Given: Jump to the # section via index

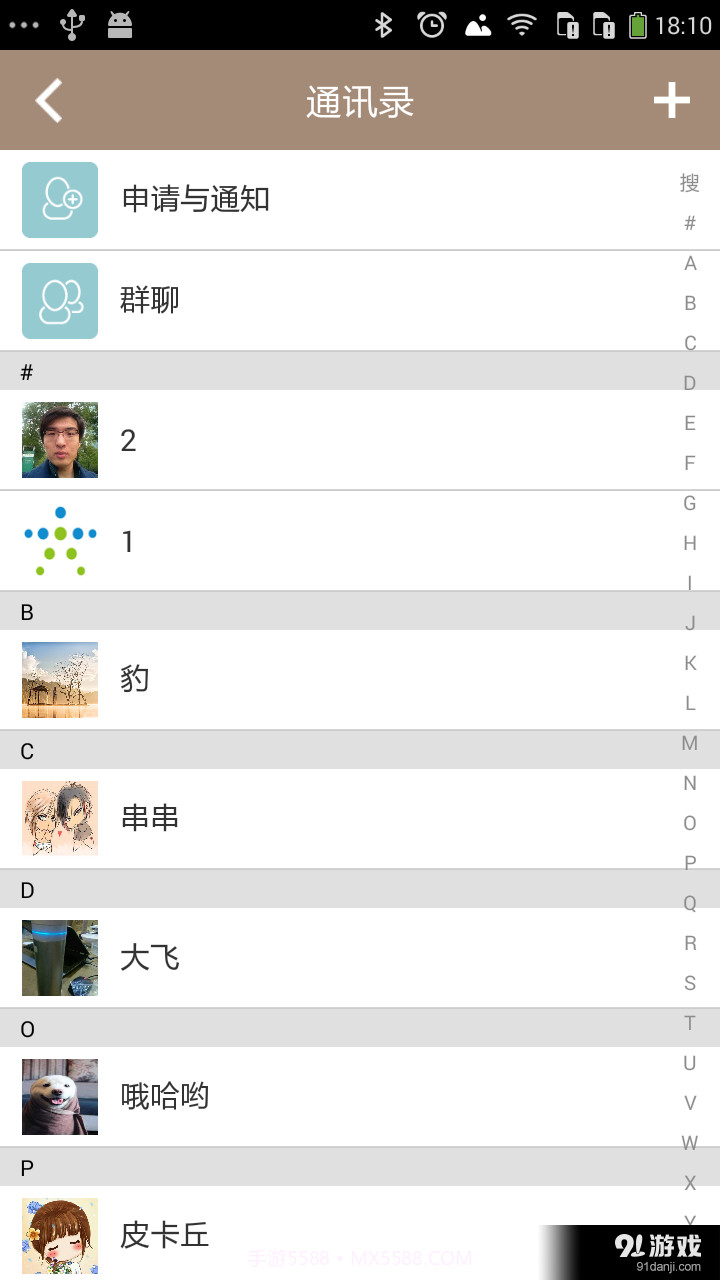Looking at the screenshot, I should pyautogui.click(x=690, y=223).
